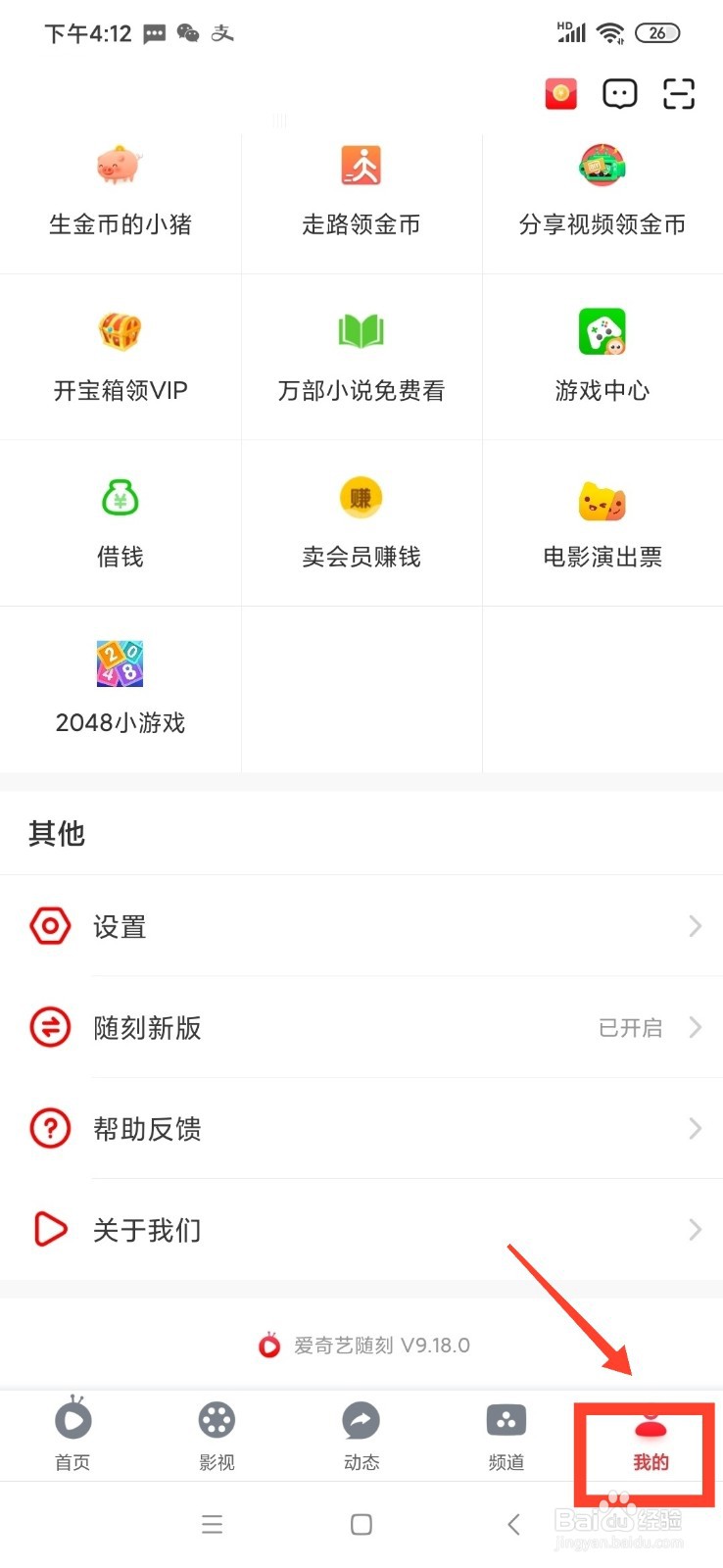723x1568 pixels.
Task: Open 生金币的小猪
Action: point(120,193)
